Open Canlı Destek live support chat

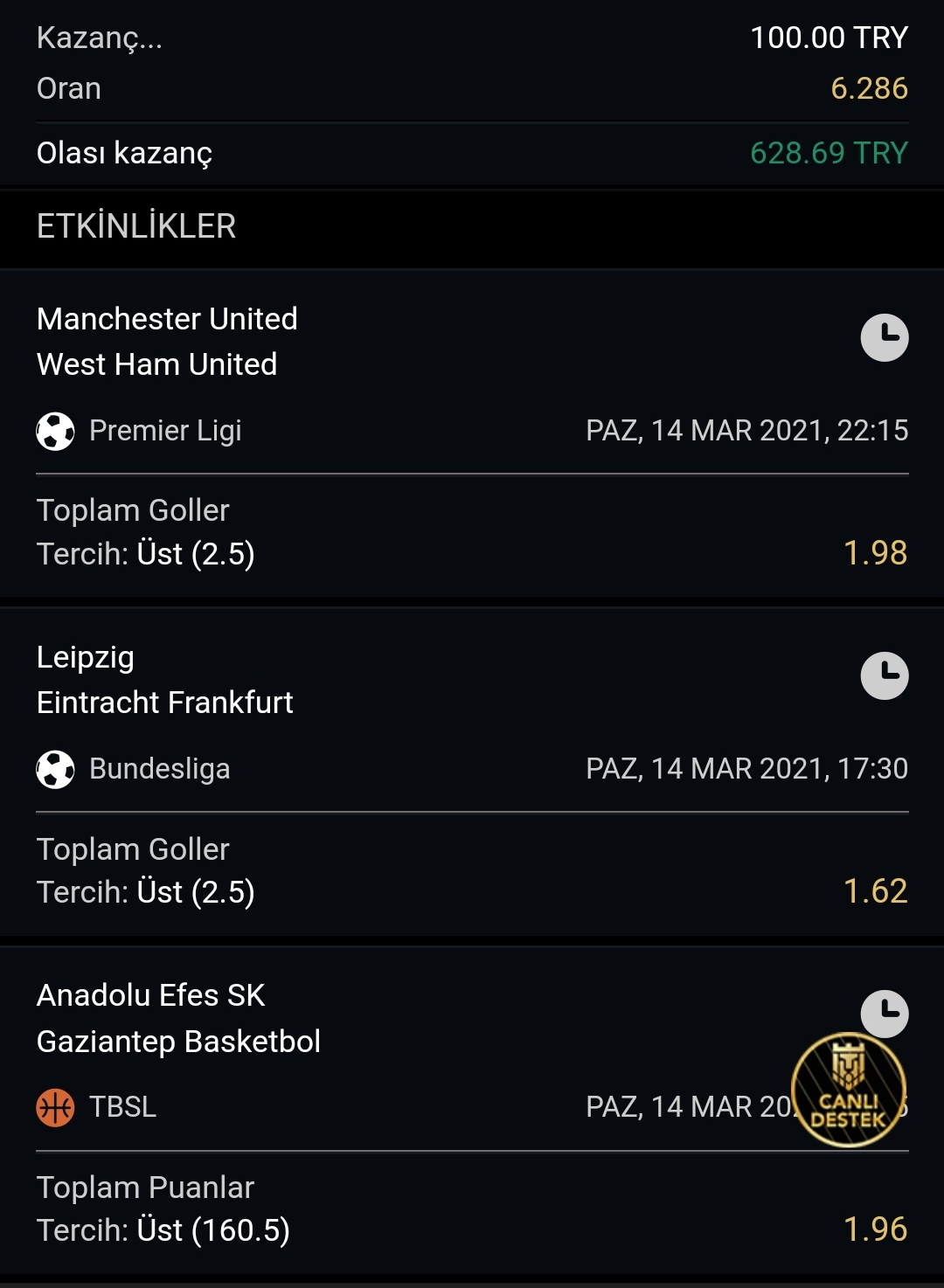point(848,1089)
